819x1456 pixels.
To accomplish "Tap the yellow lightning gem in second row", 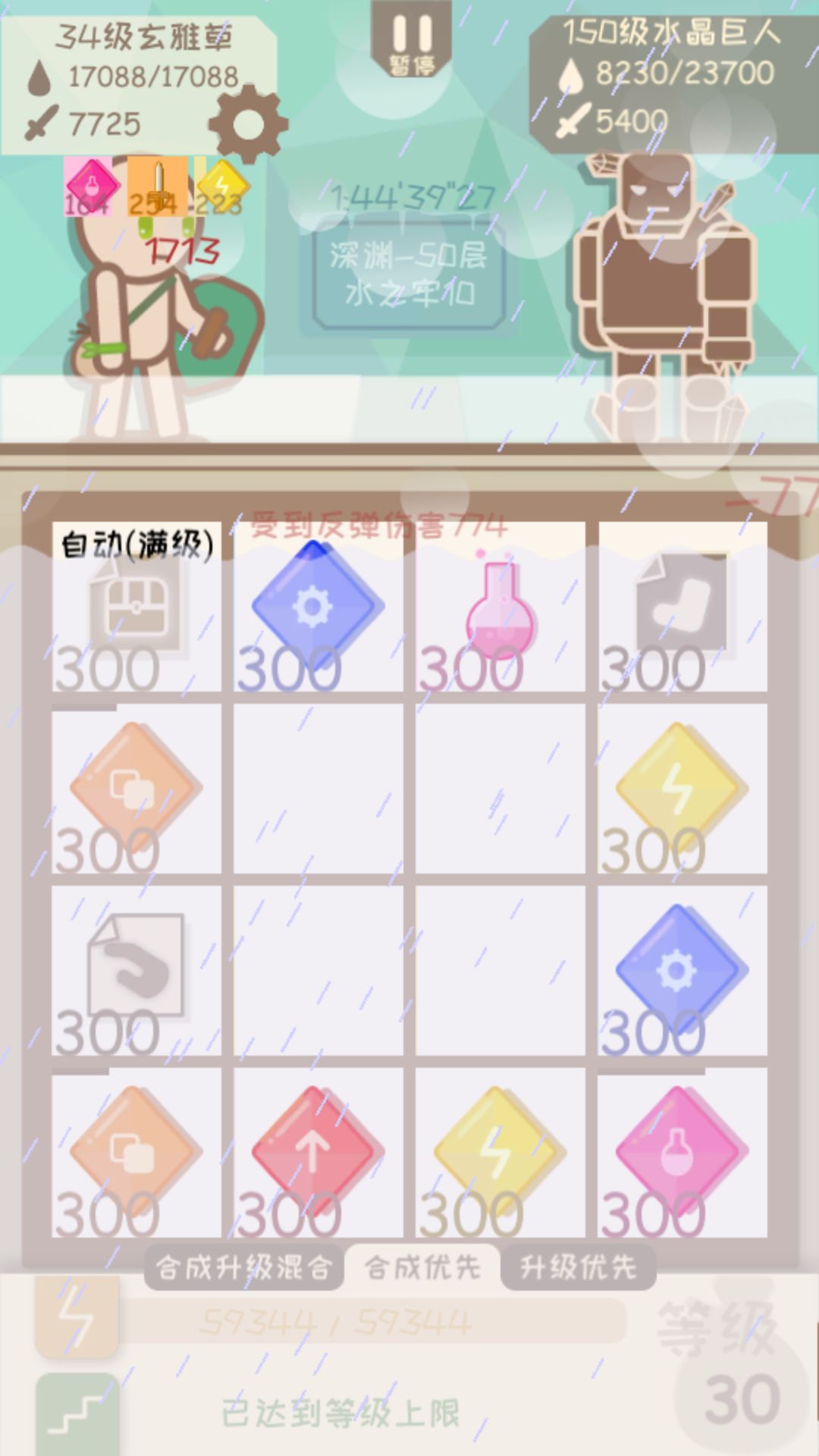I will [x=682, y=789].
